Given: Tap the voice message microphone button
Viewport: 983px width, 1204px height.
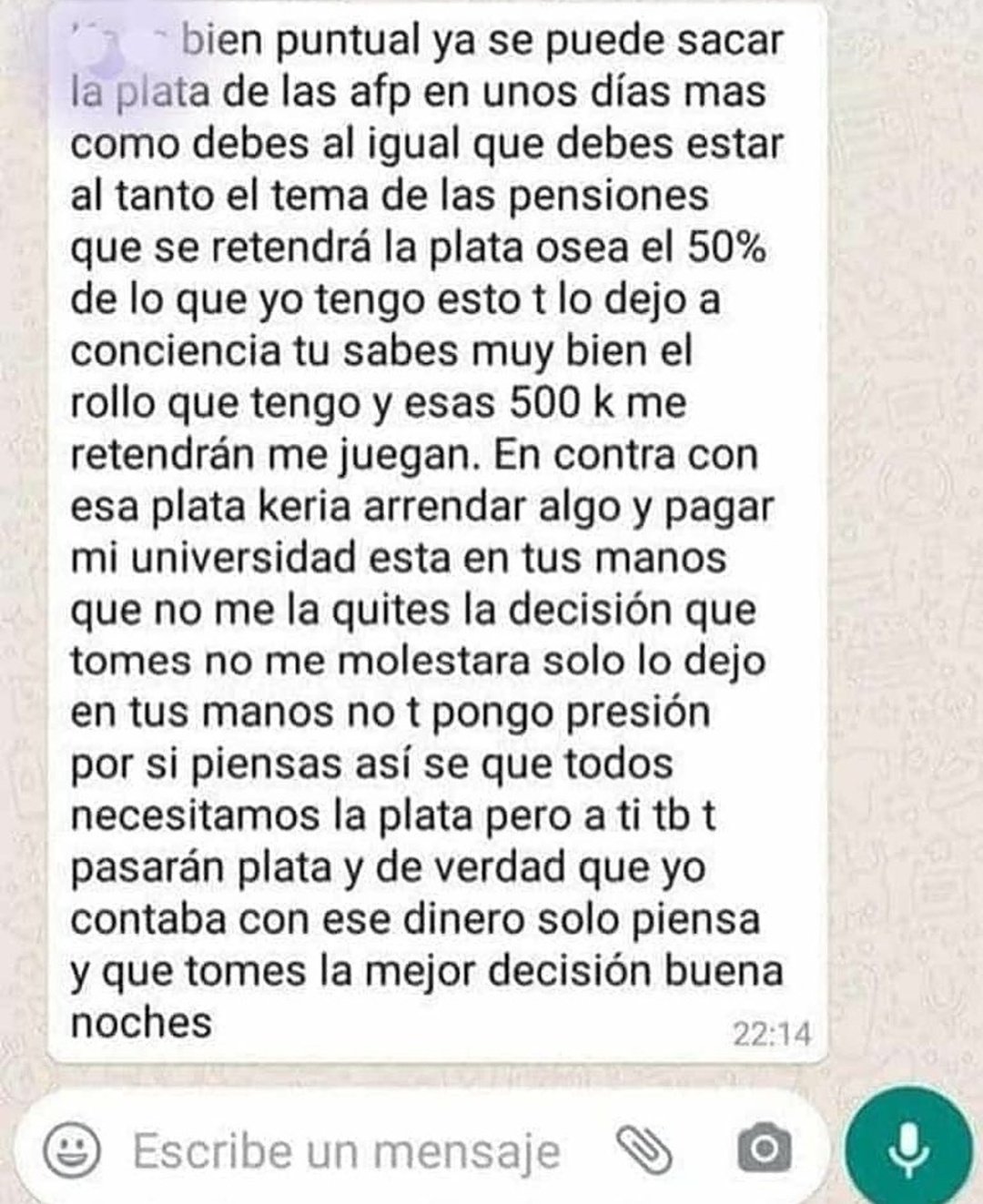Looking at the screenshot, I should (904, 1147).
